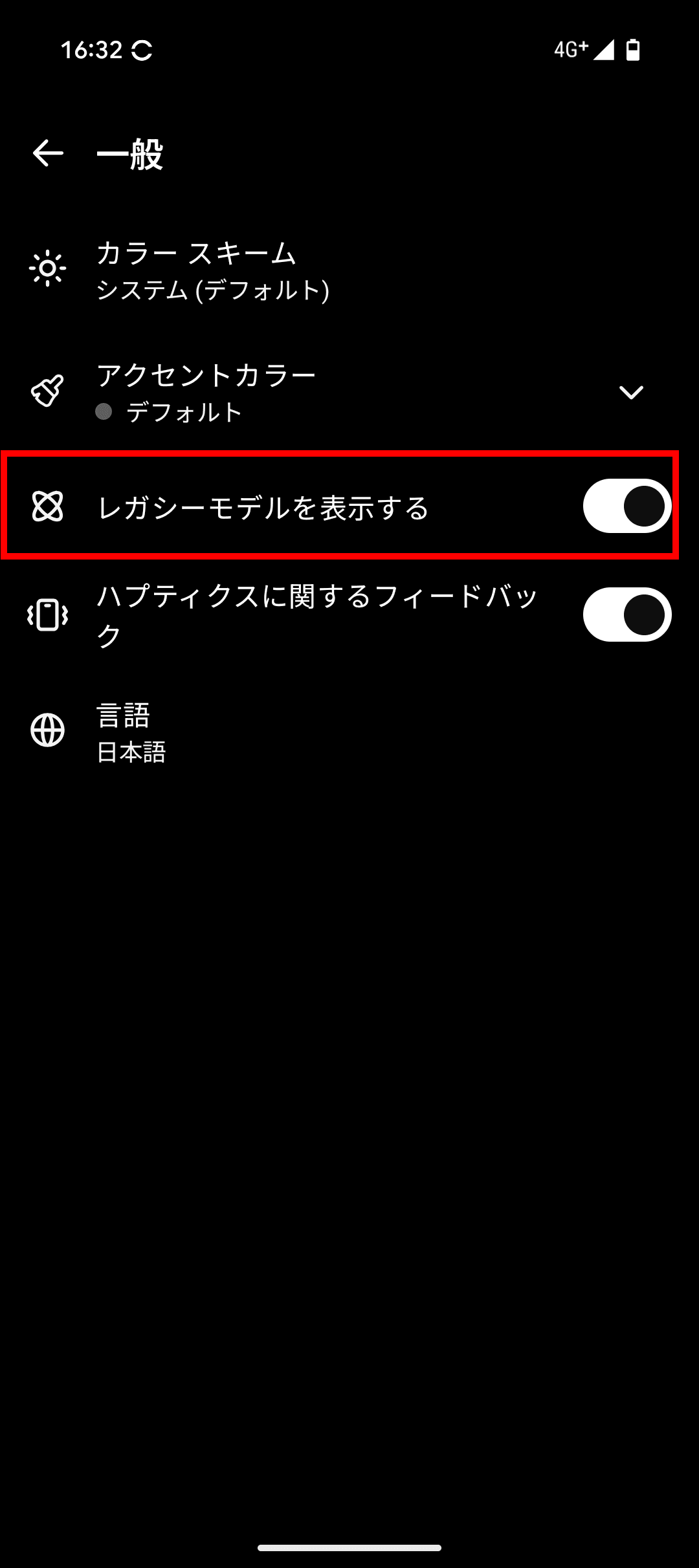Expand the アクセントカラー dropdown
This screenshot has width=699, height=1568.
pyautogui.click(x=630, y=392)
